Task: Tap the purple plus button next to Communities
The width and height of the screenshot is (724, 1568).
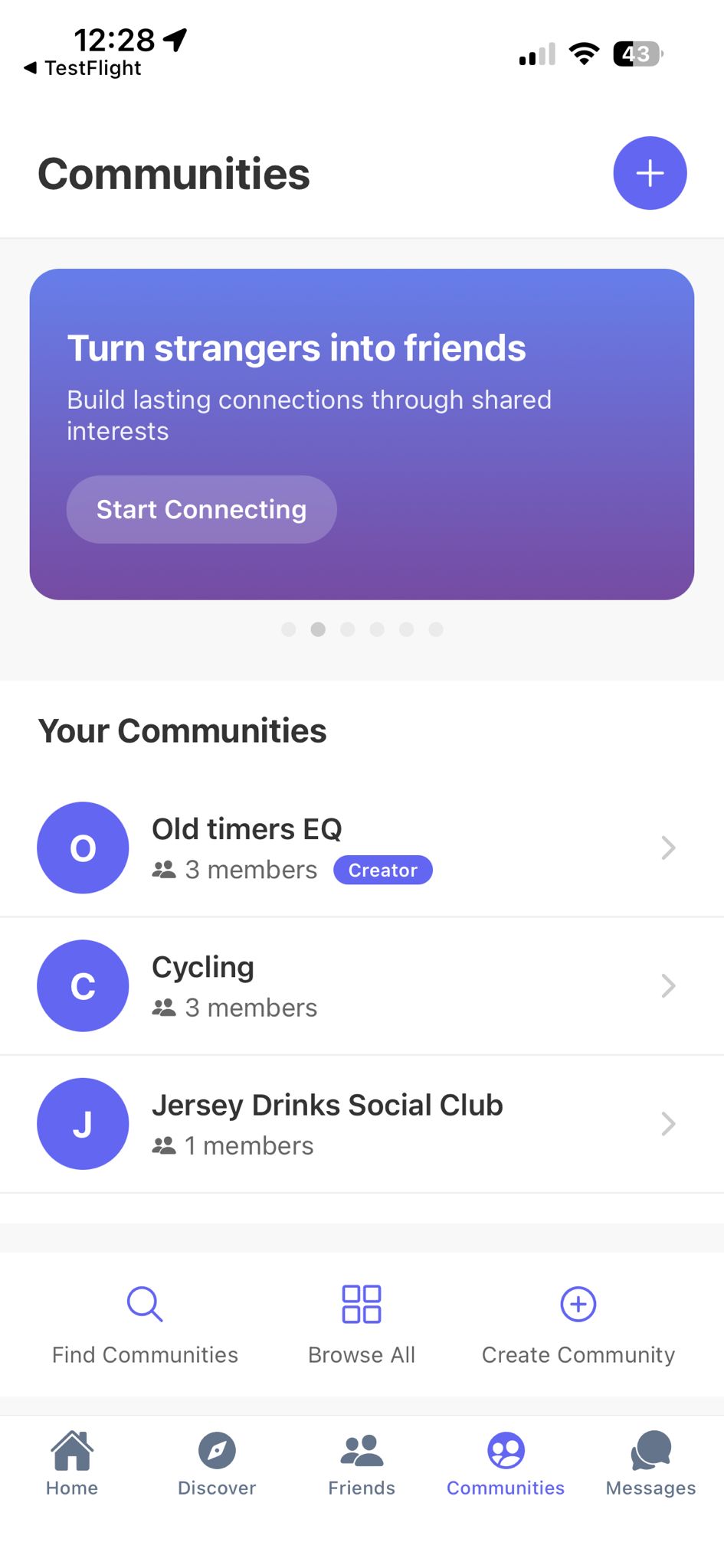Action: pos(649,173)
